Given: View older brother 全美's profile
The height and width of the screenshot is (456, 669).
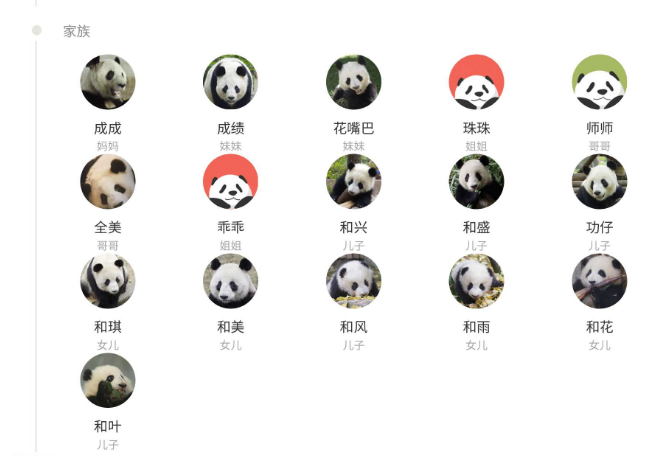Looking at the screenshot, I should (x=108, y=181).
